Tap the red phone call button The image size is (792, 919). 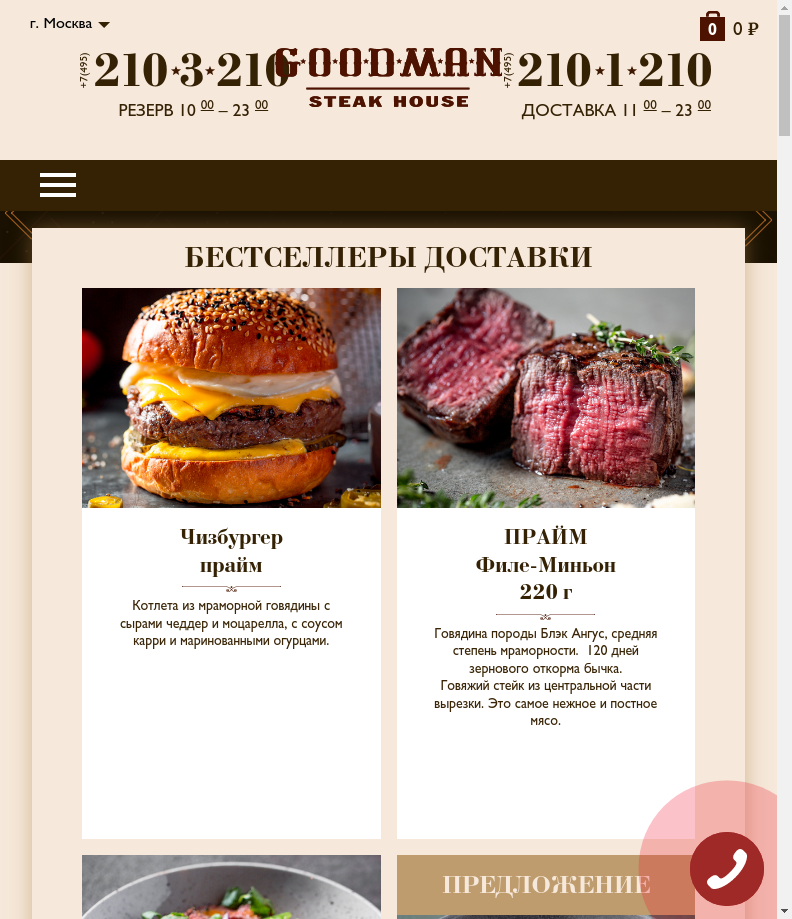pyautogui.click(x=726, y=868)
